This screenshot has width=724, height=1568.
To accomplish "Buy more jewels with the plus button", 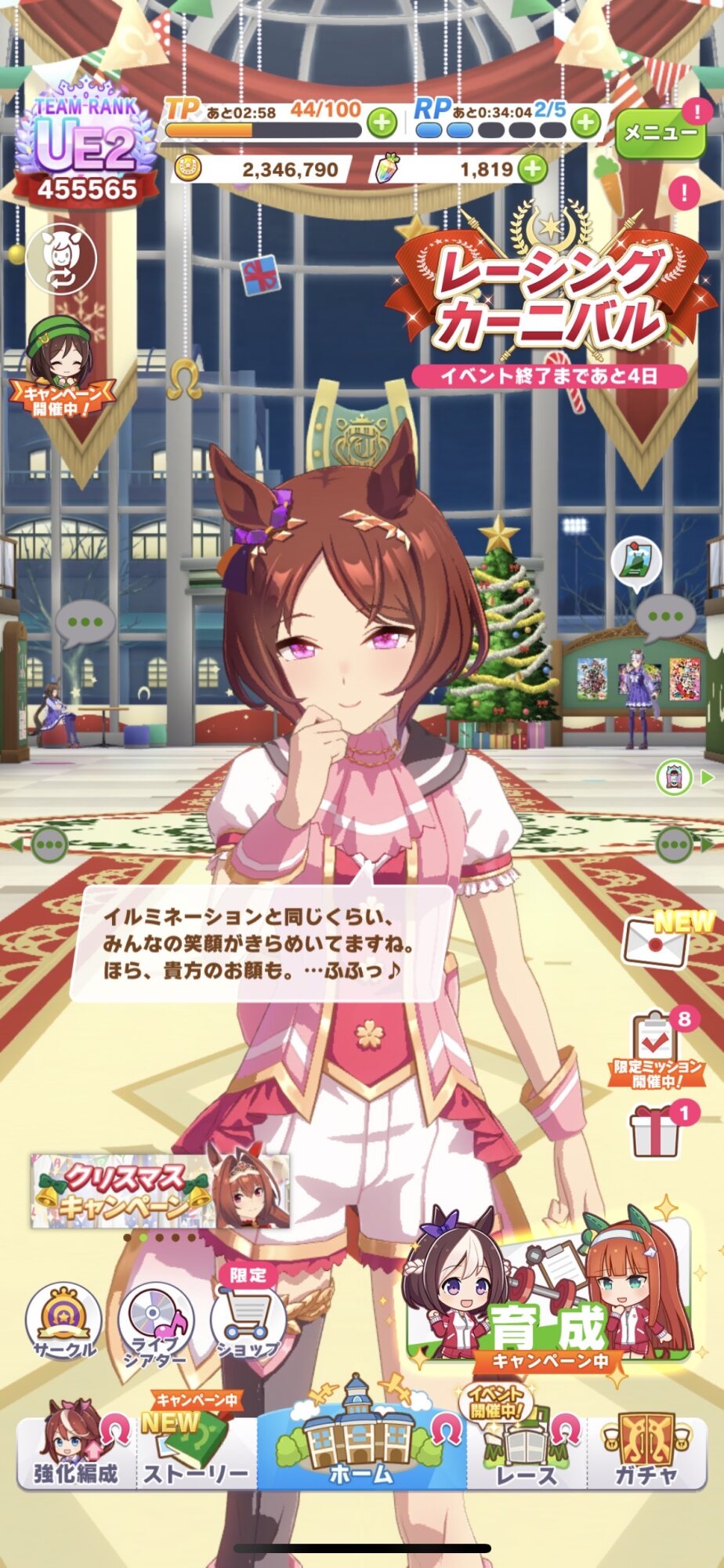I will coord(532,169).
